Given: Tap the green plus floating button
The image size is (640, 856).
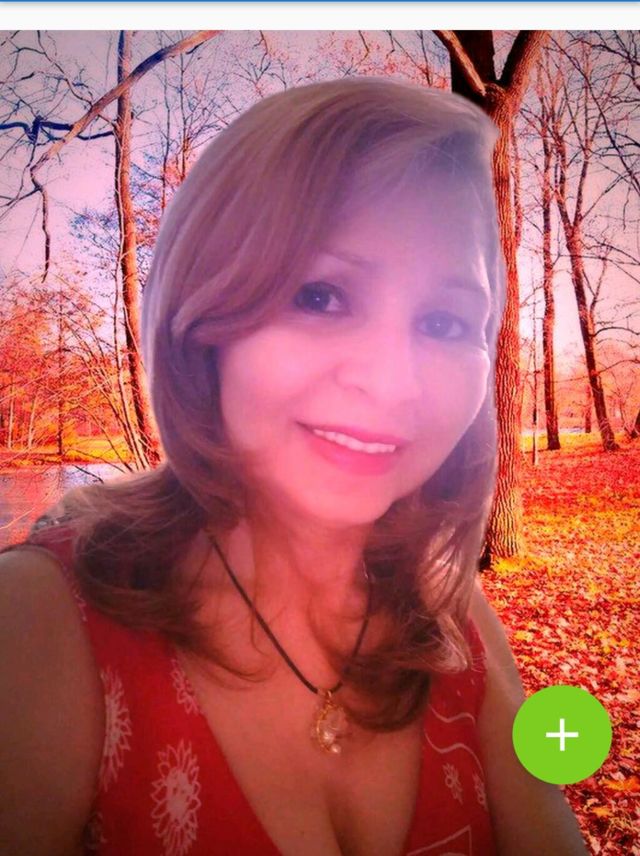Looking at the screenshot, I should [x=562, y=734].
